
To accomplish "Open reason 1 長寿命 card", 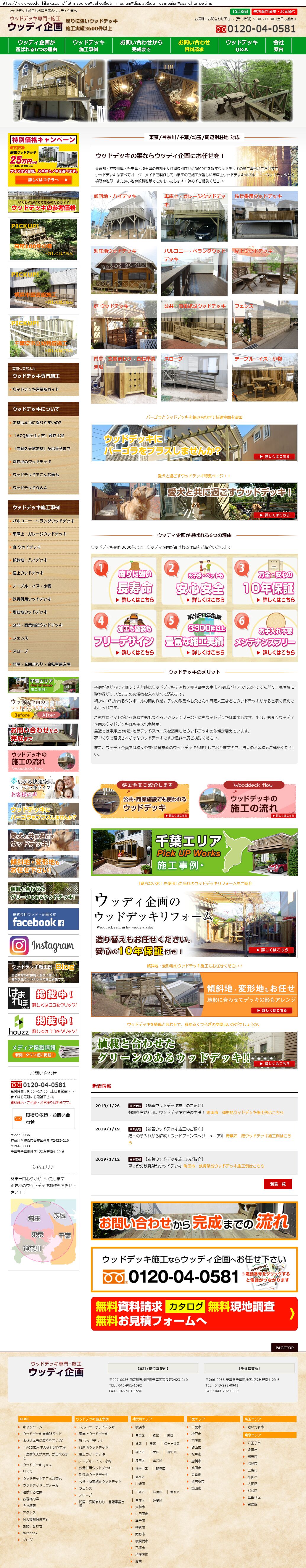I will [x=124, y=581].
